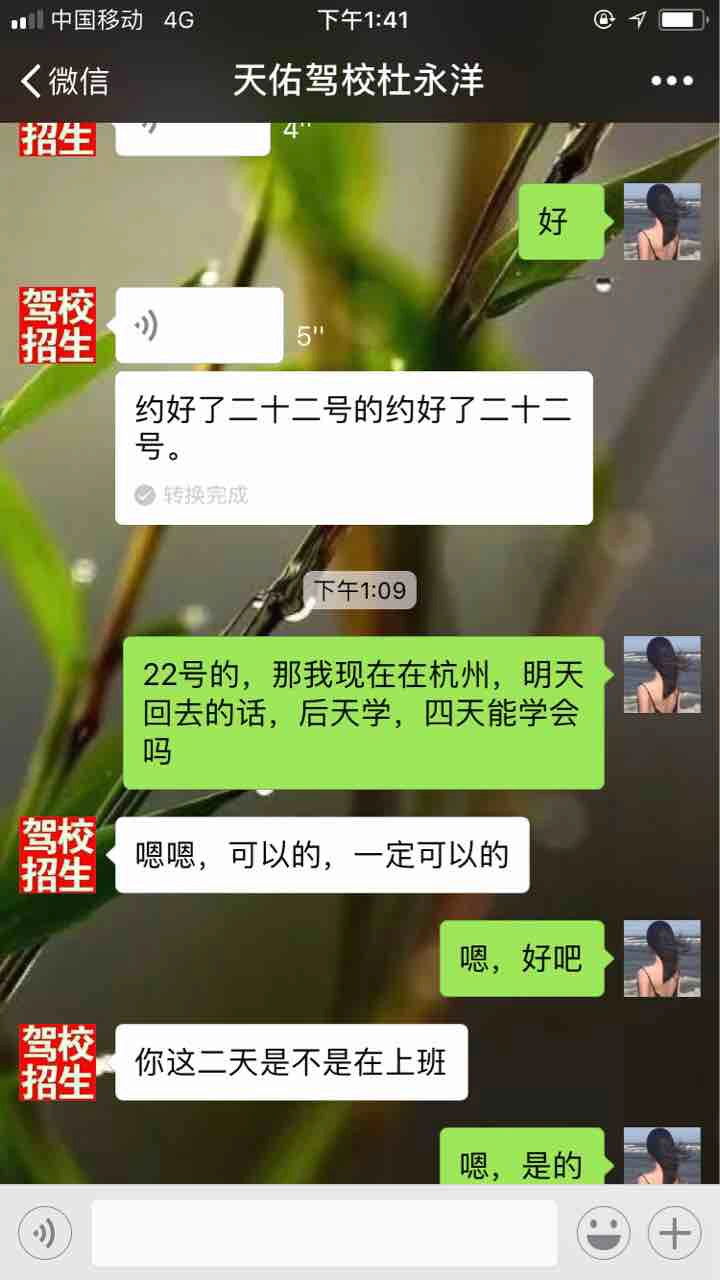The image size is (720, 1280).
Task: Tap the message text input field
Action: coord(324,1232)
